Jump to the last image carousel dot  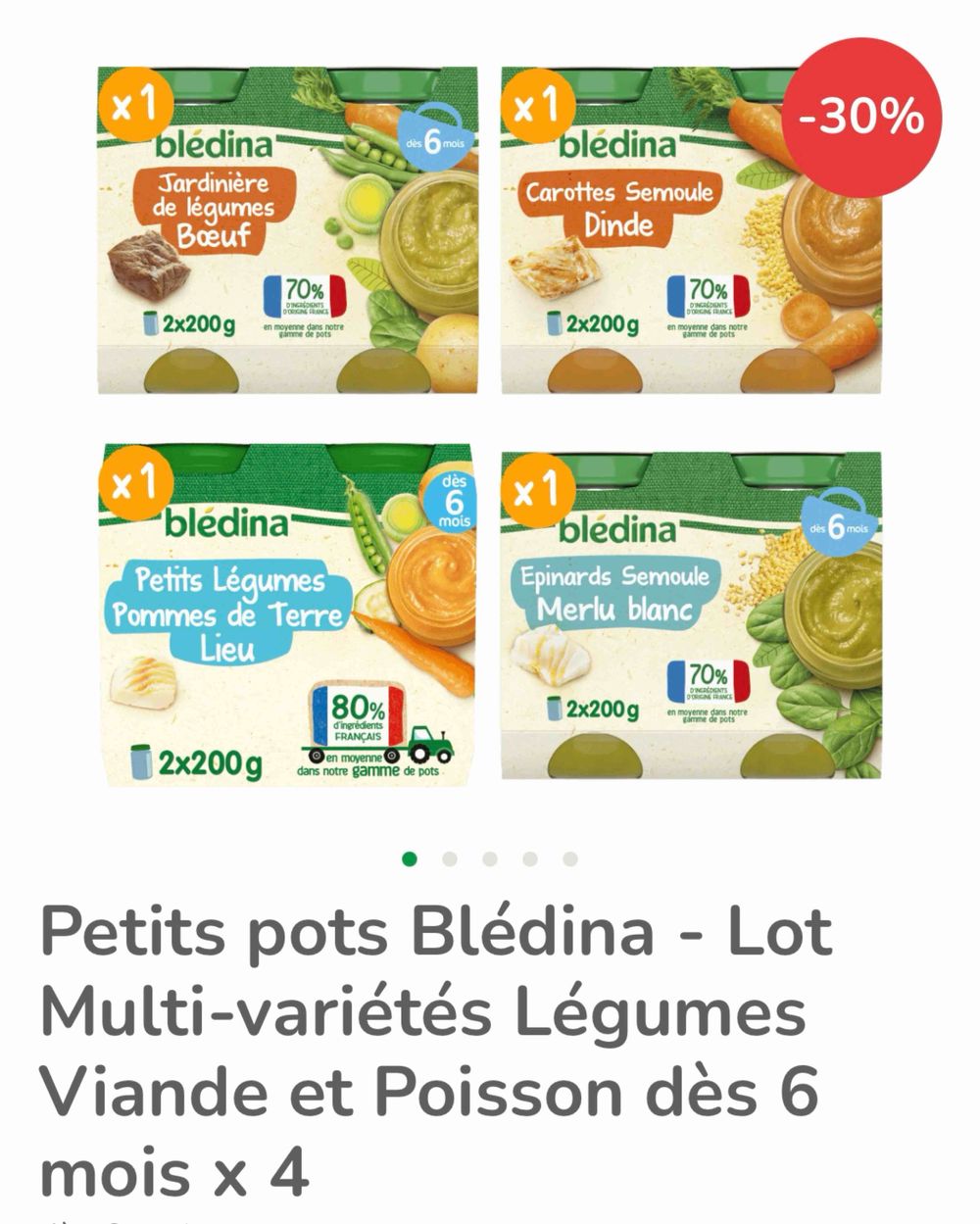click(x=570, y=859)
